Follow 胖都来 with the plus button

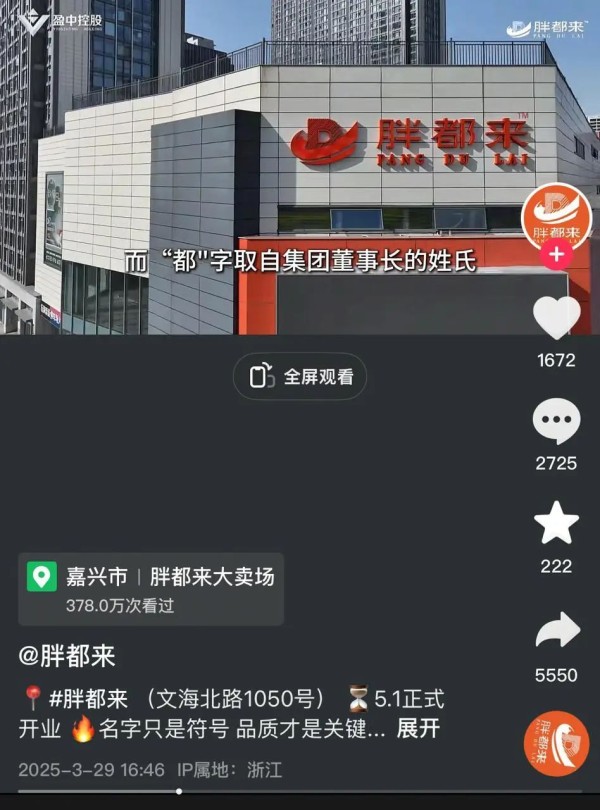[556, 255]
